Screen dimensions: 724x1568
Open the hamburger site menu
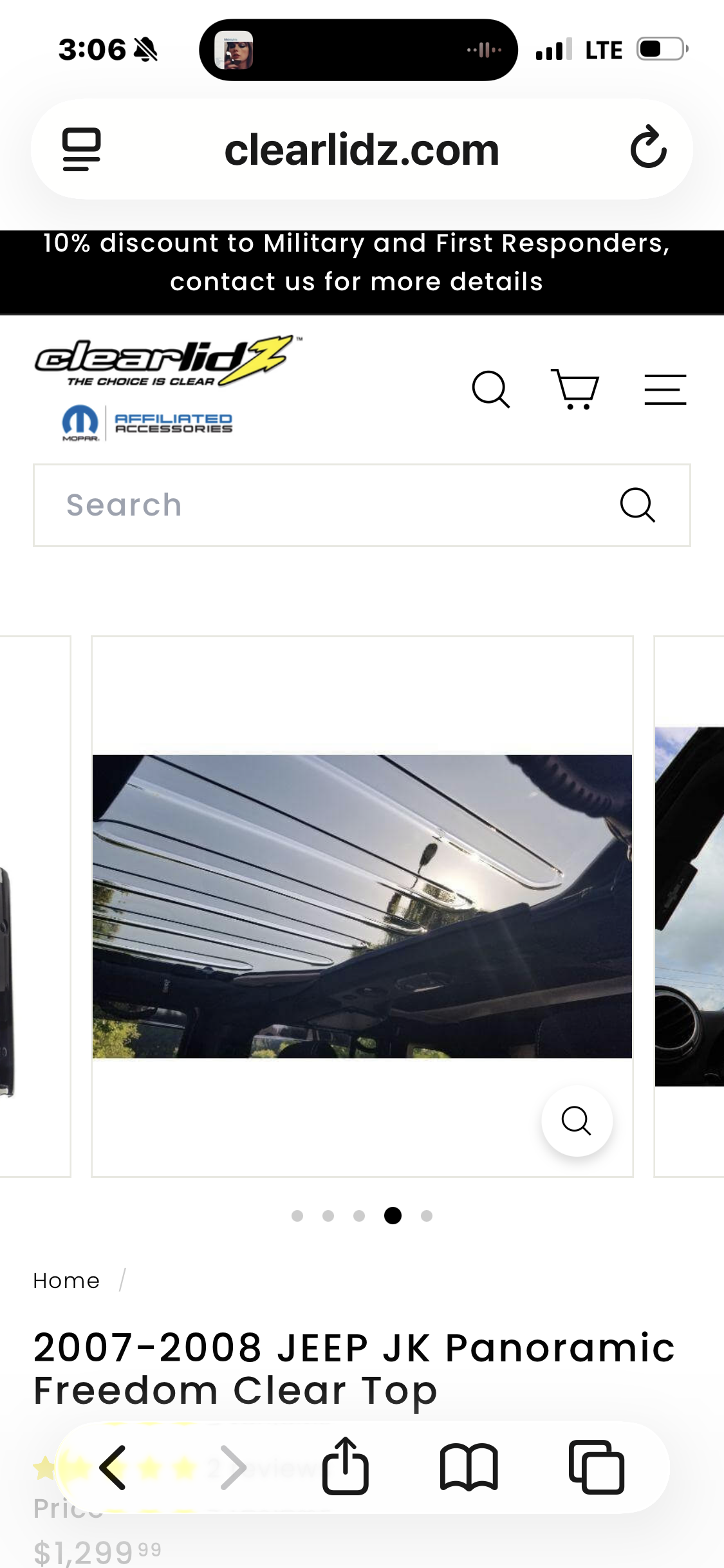click(665, 389)
